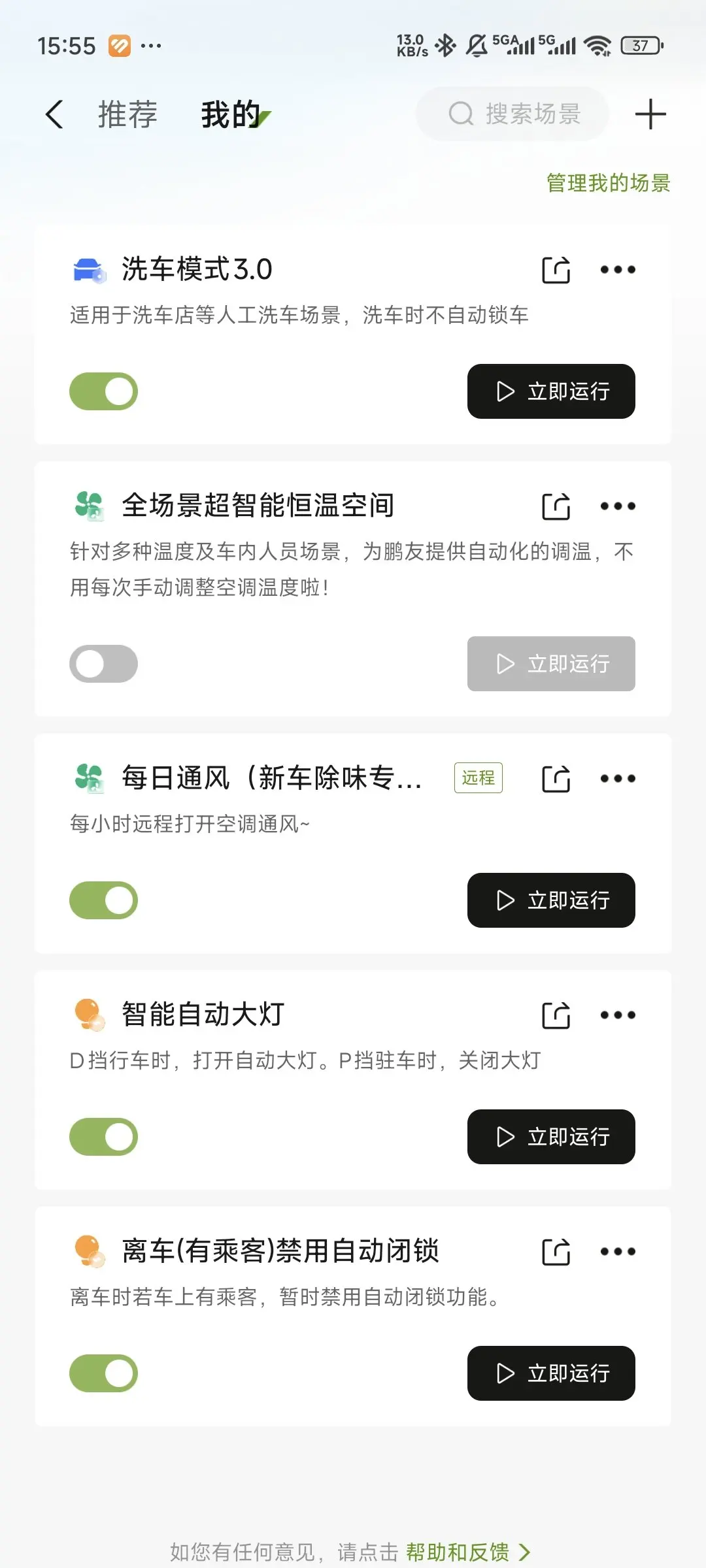Go back using the top-left arrow

click(x=54, y=114)
